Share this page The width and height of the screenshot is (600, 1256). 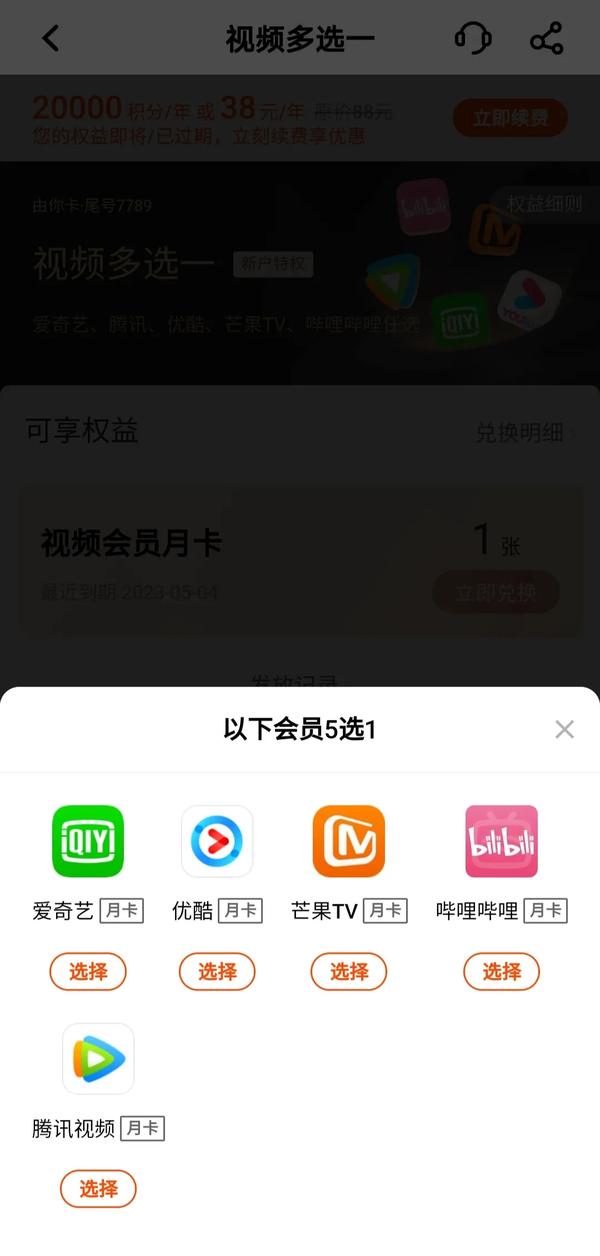(546, 39)
